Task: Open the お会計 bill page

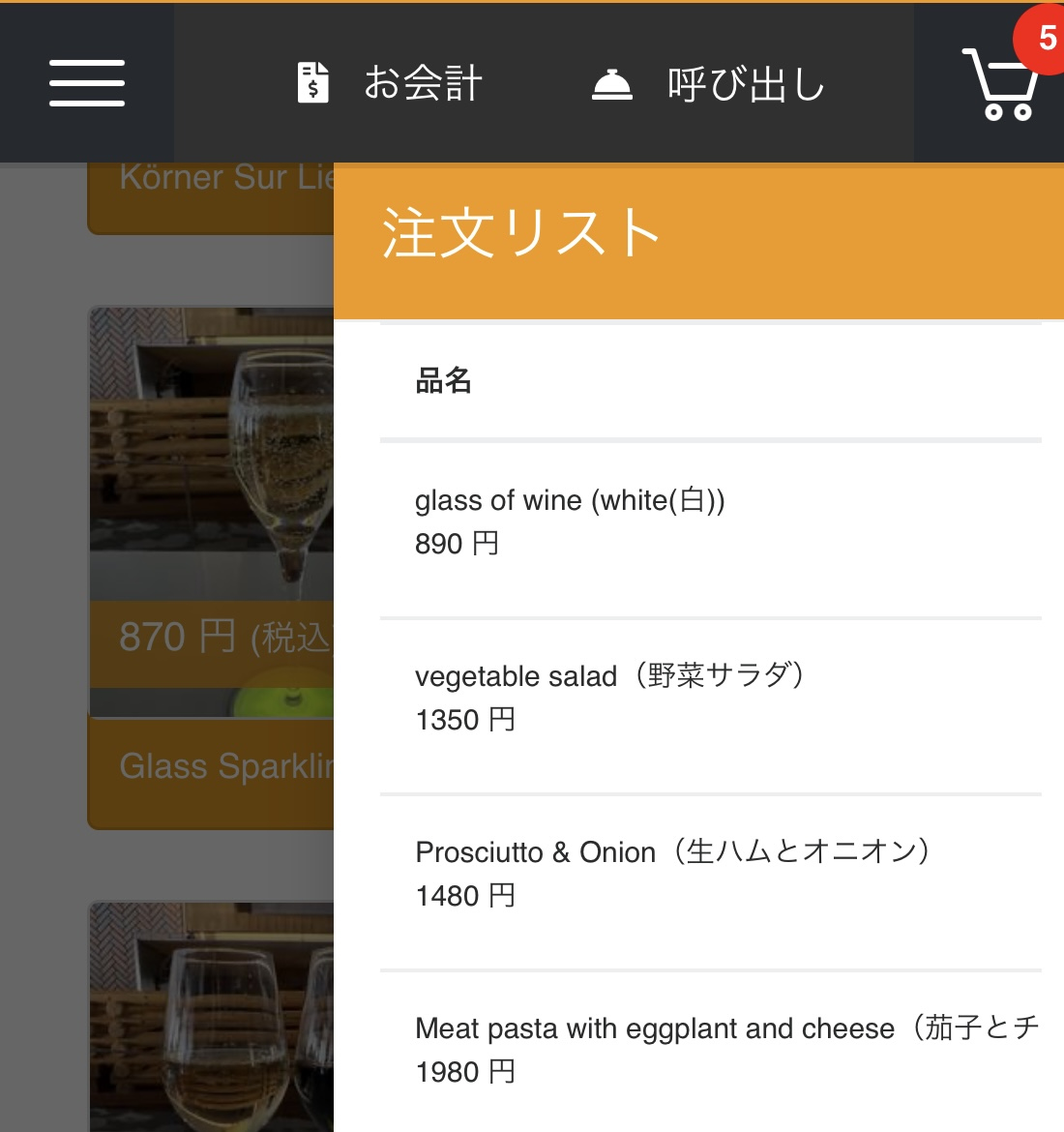Action: [390, 83]
